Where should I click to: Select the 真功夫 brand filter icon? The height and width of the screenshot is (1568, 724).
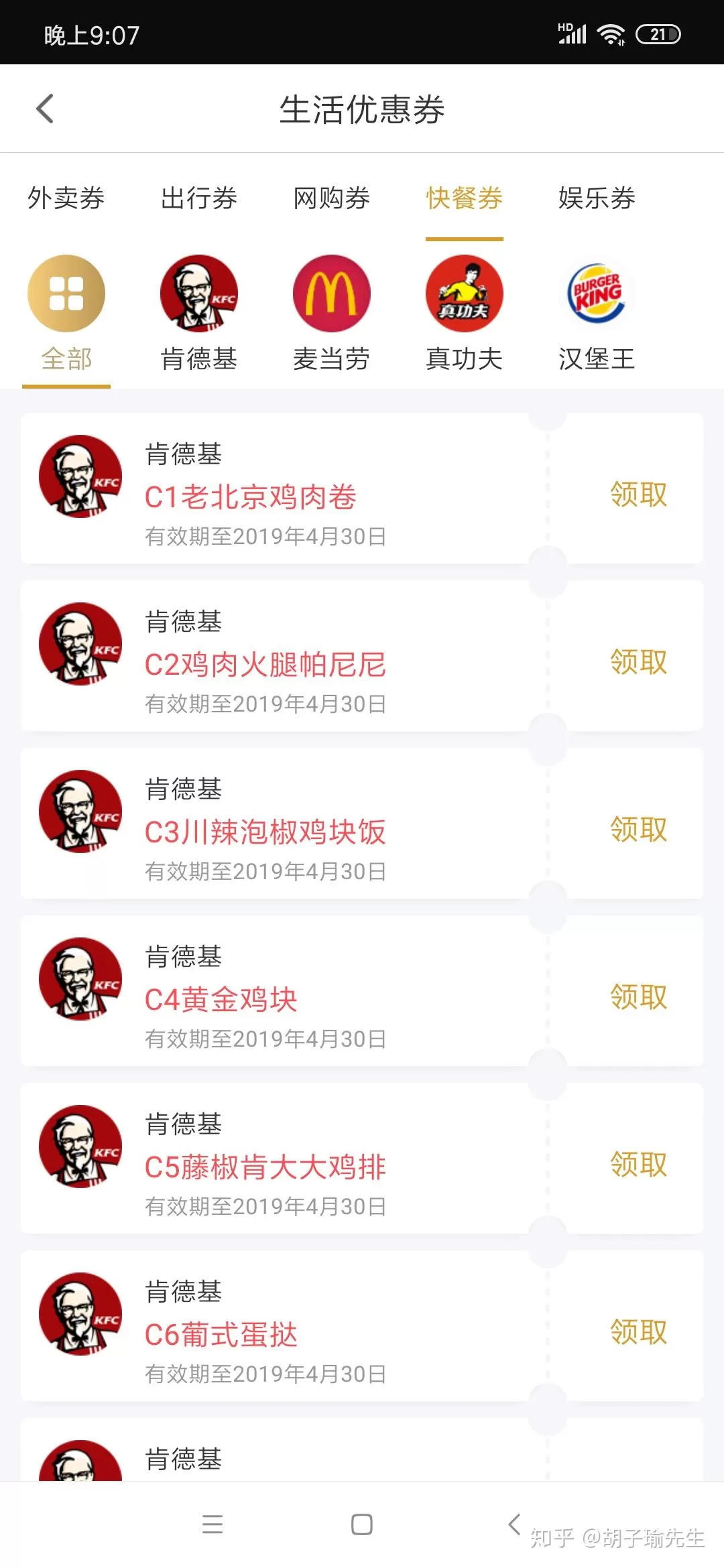[x=465, y=295]
